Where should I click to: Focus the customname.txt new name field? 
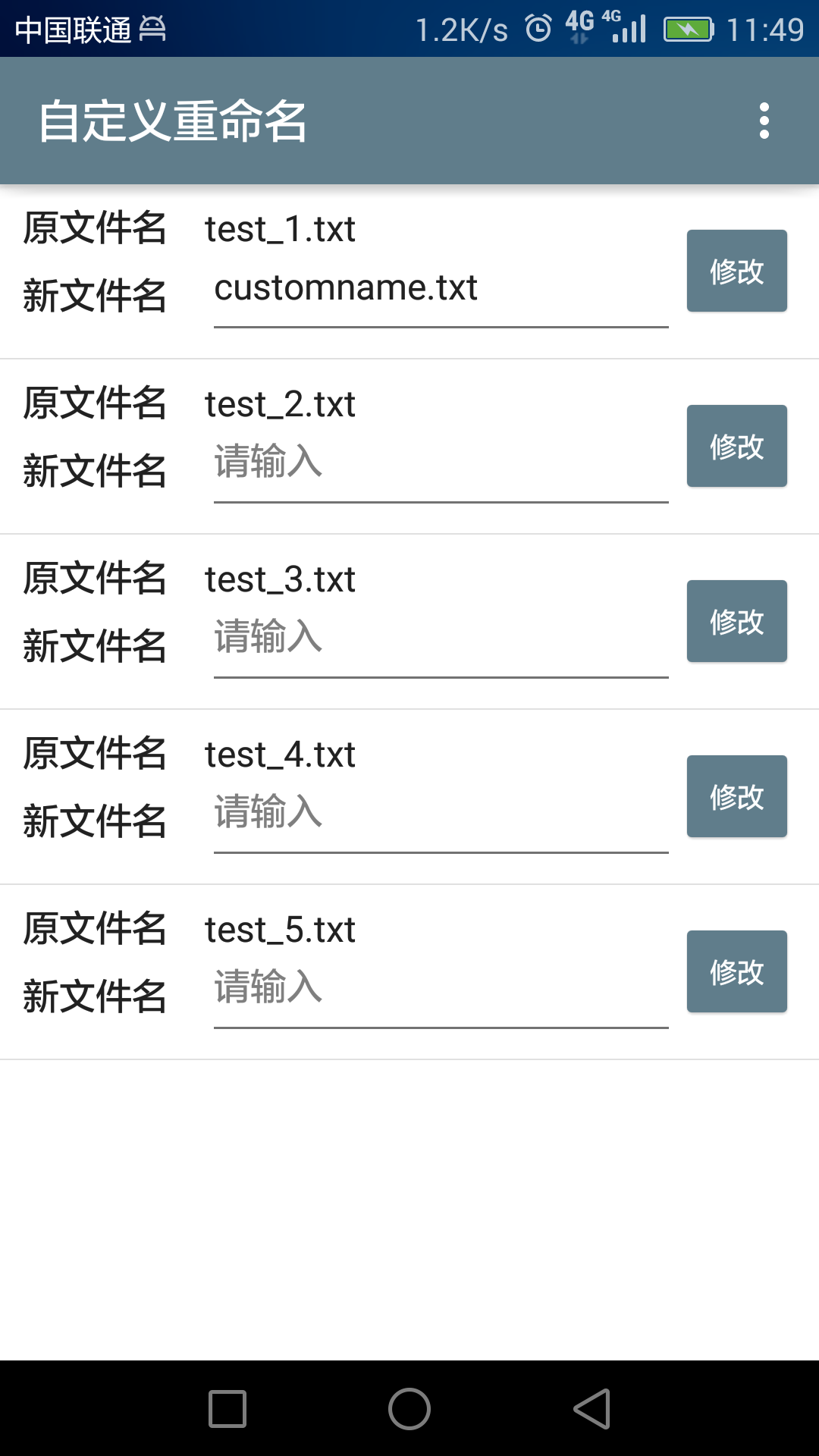[x=441, y=295]
